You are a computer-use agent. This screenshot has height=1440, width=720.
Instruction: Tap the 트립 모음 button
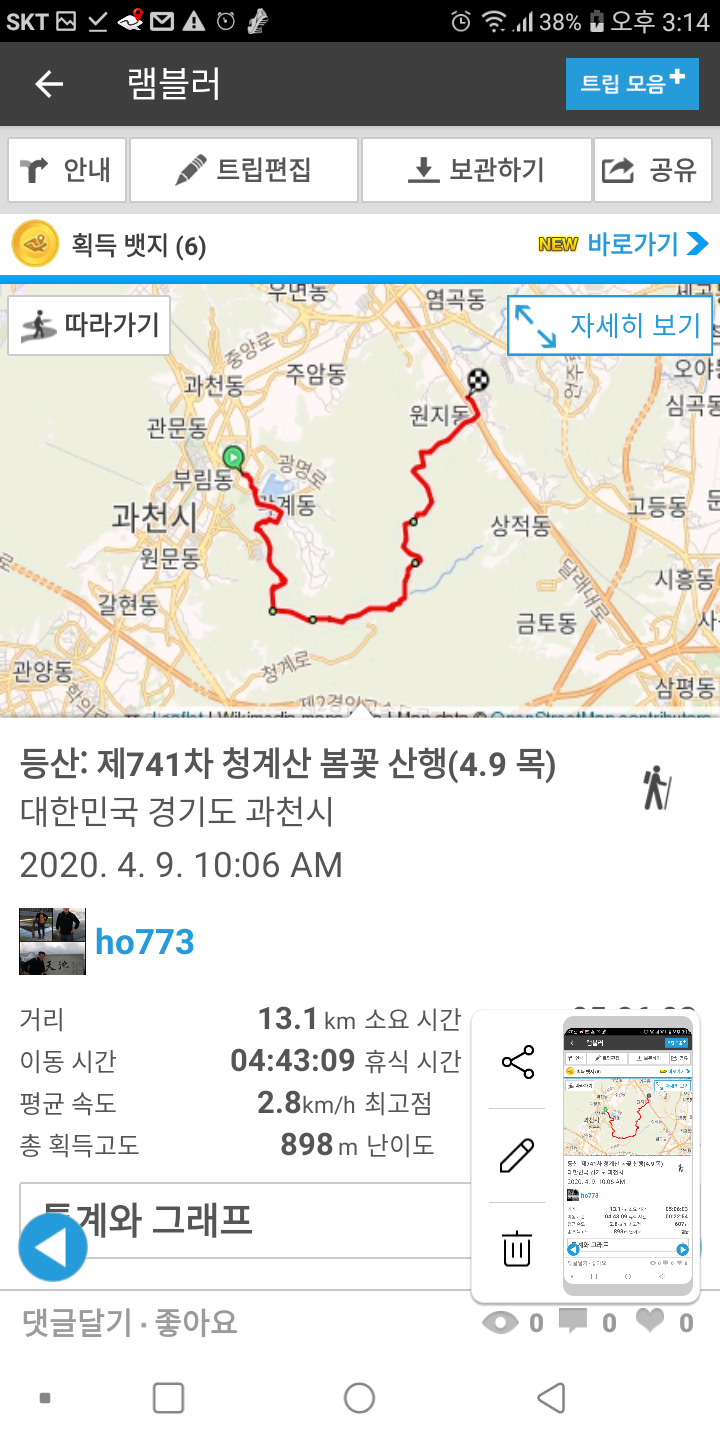pyautogui.click(x=631, y=84)
